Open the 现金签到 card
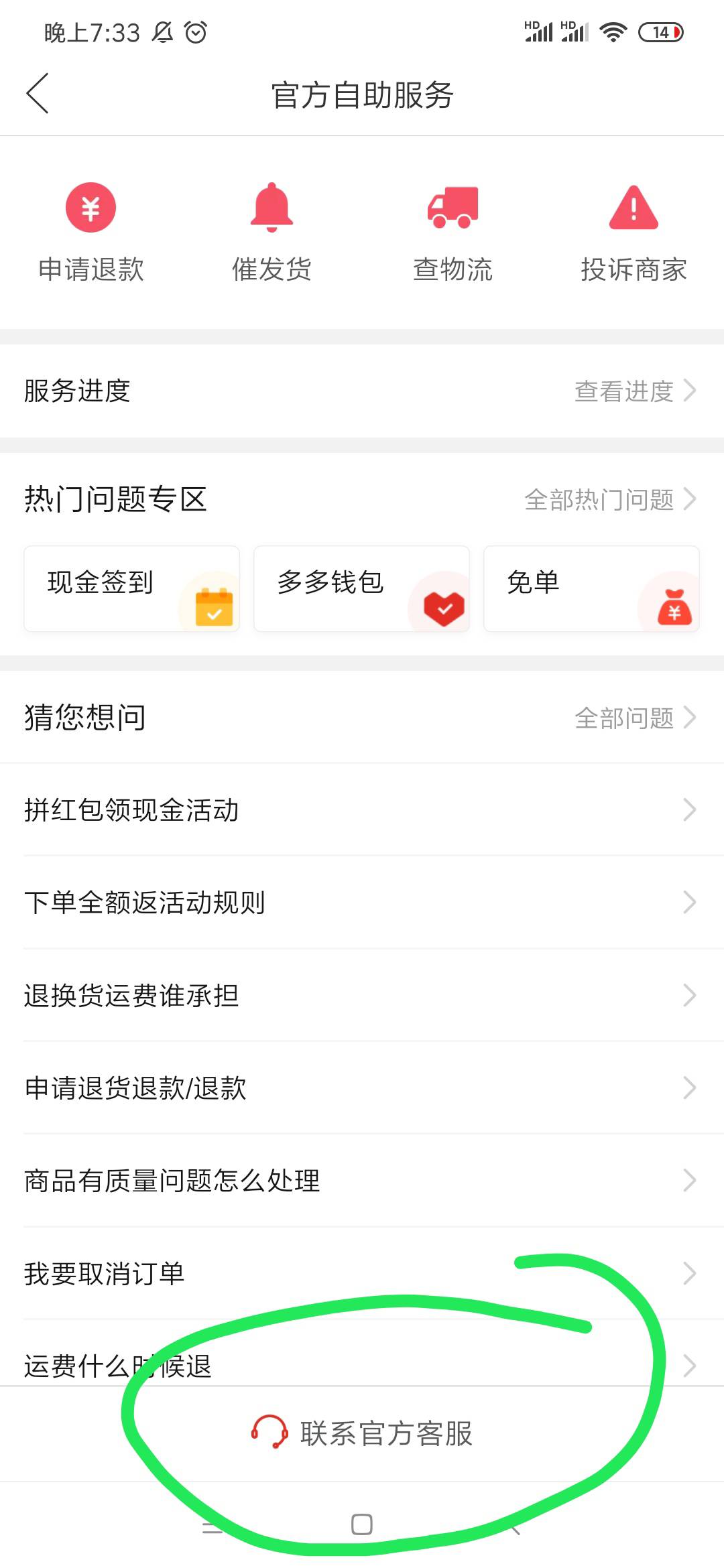The width and height of the screenshot is (724, 1568). click(131, 588)
